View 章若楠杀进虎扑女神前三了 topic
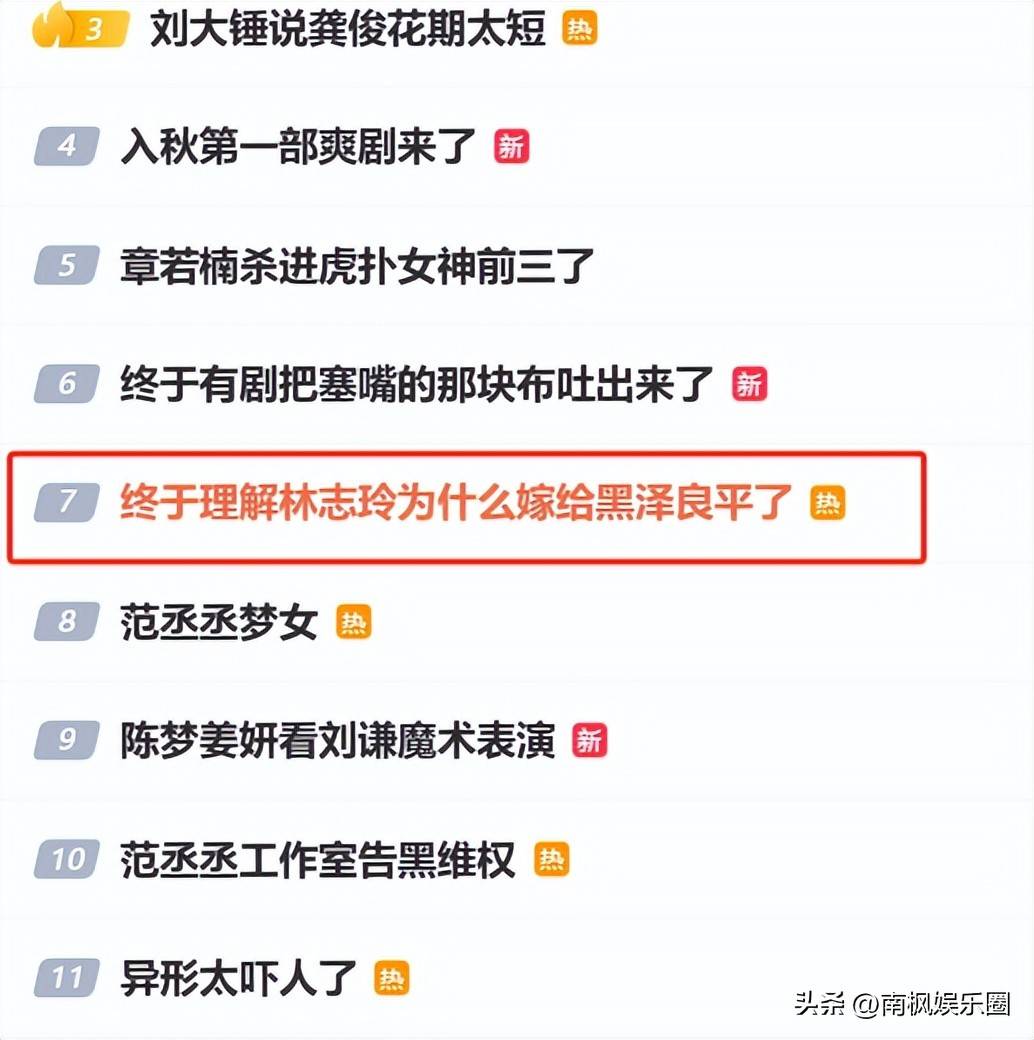The height and width of the screenshot is (1040, 1034). 357,266
